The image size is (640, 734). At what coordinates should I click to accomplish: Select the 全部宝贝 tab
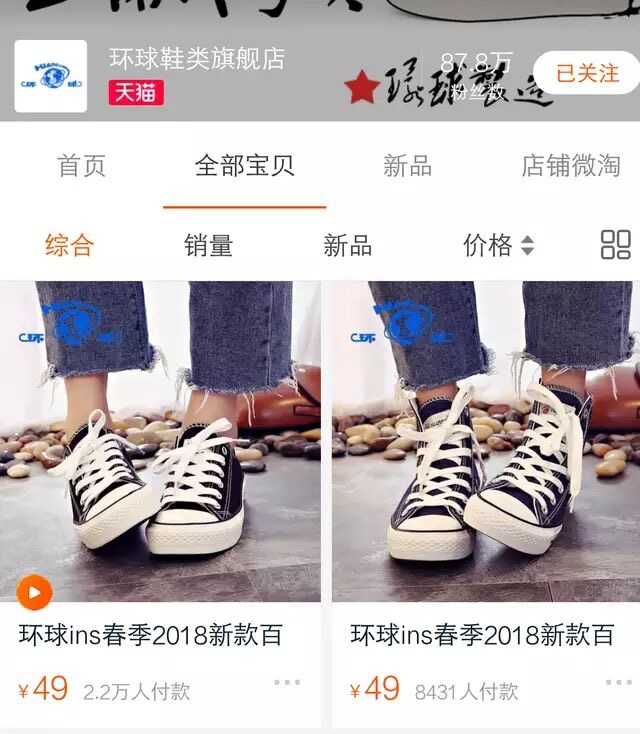point(244,166)
